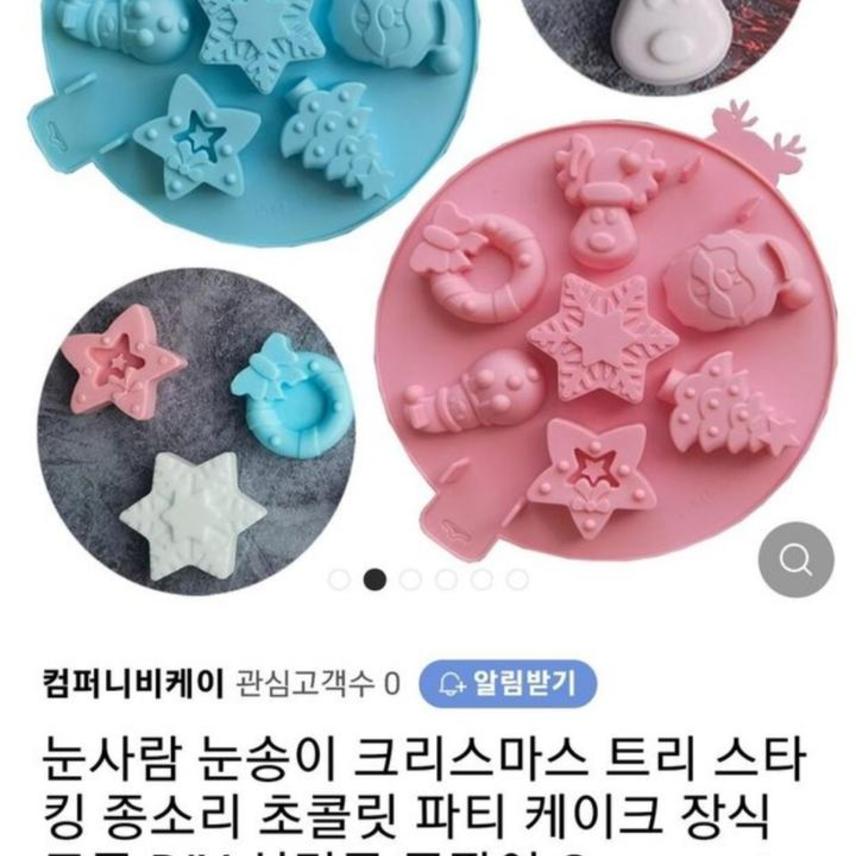The height and width of the screenshot is (856, 856).
Task: Jump to the third image indicator dot
Action: point(410,579)
